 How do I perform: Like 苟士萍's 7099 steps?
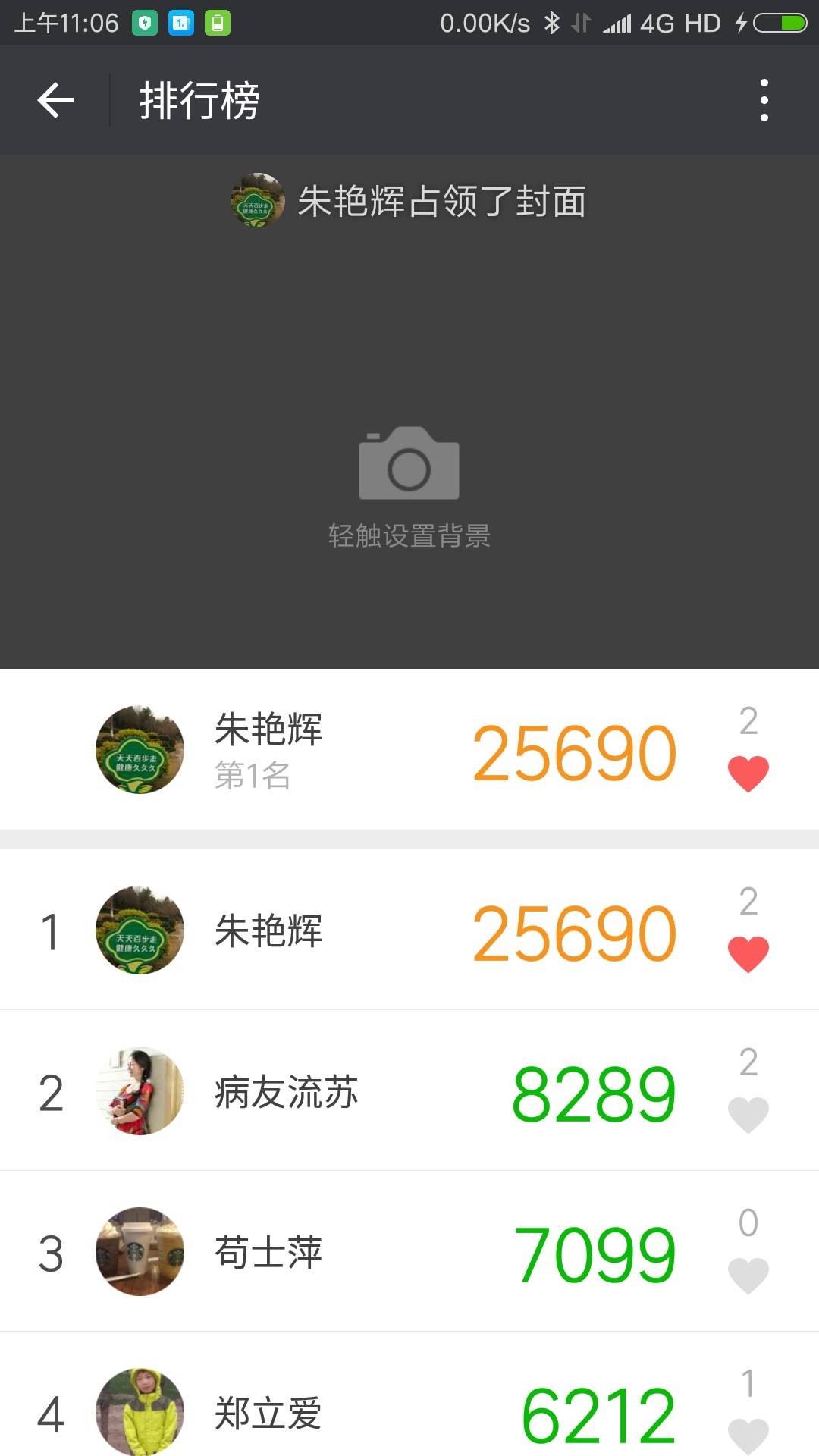pos(748,1276)
